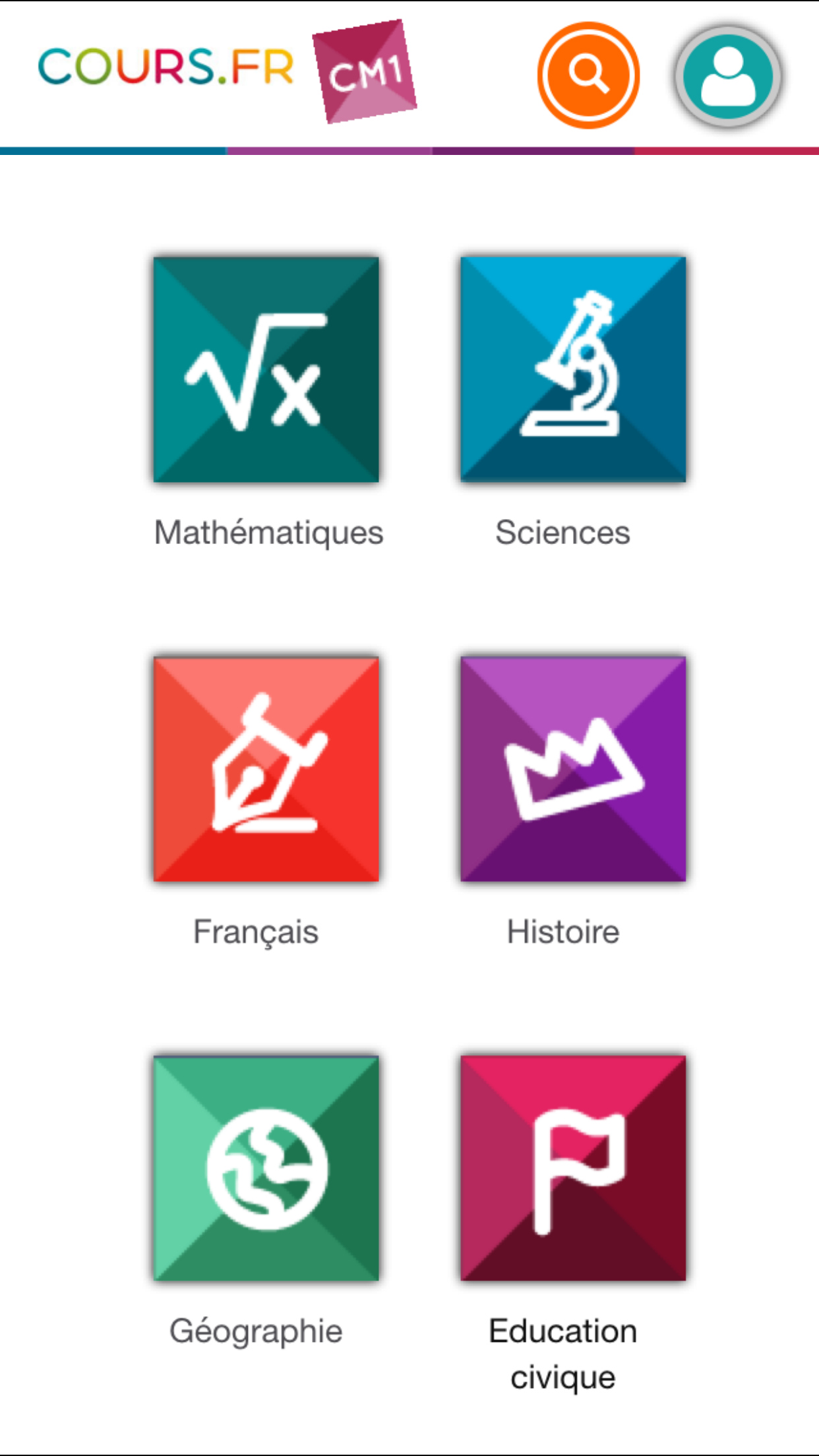Tap the CM1 grade level badge

click(365, 73)
